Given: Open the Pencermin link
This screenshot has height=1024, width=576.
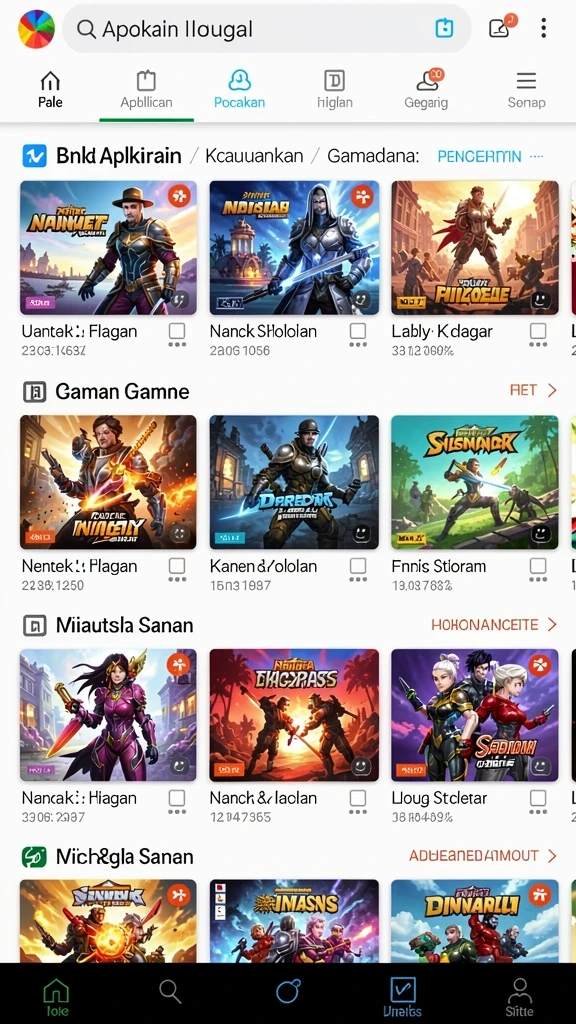Looking at the screenshot, I should click(479, 157).
